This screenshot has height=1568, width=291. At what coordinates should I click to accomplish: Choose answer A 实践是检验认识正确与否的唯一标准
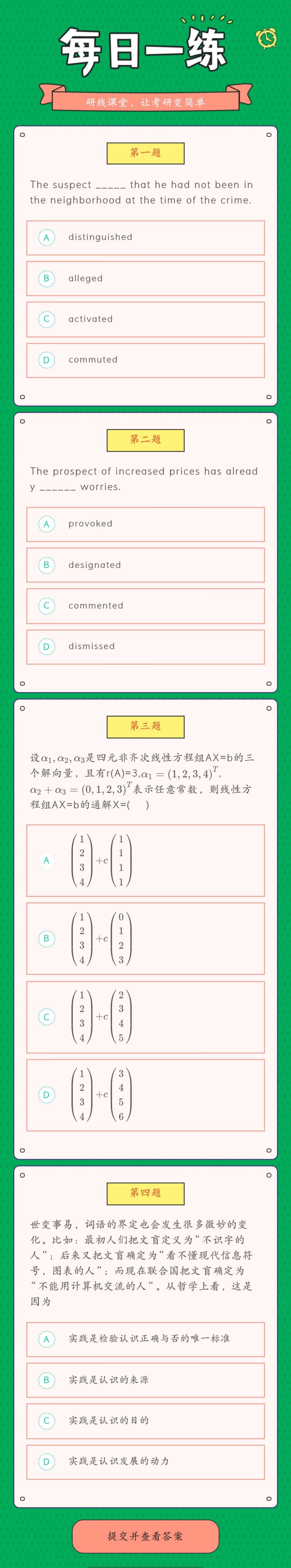pyautogui.click(x=145, y=1338)
